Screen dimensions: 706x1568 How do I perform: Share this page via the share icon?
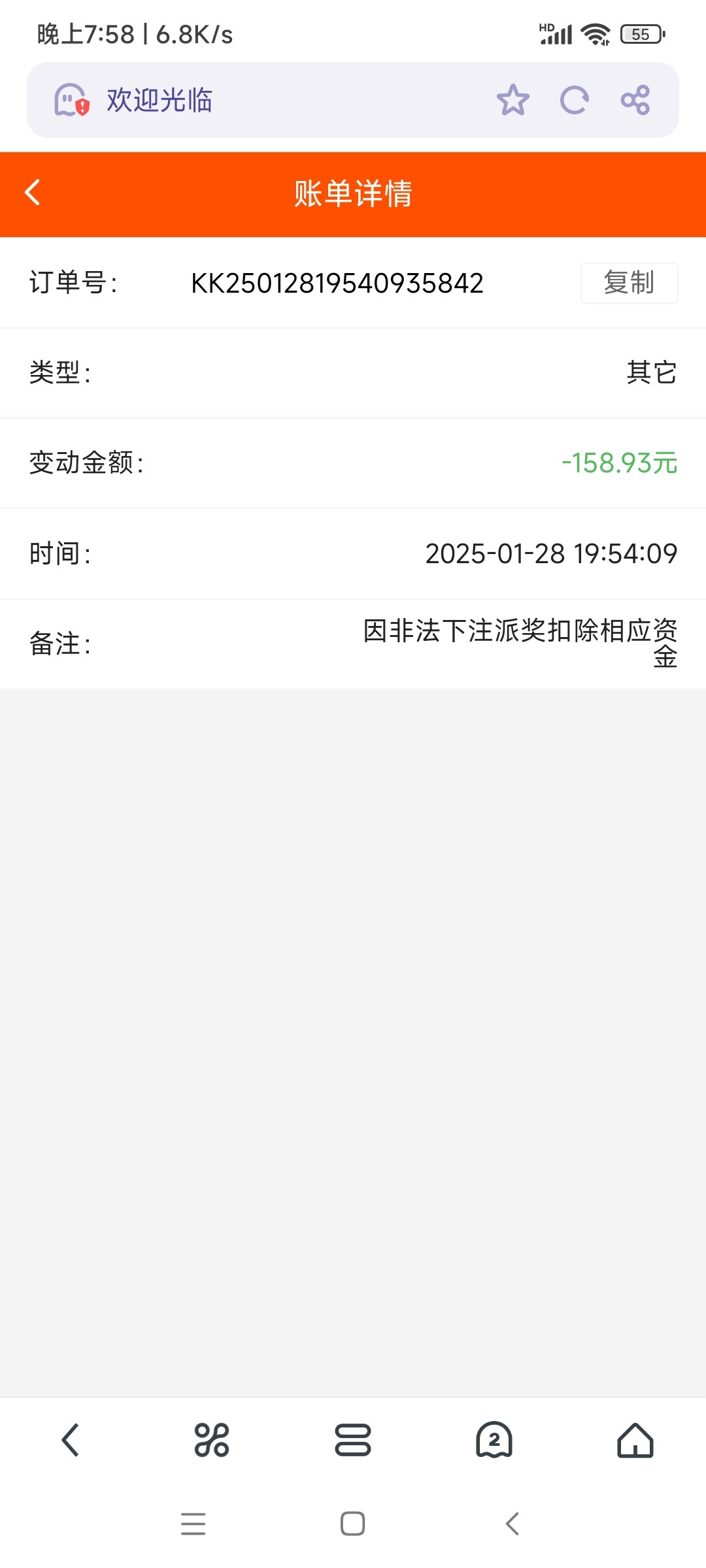(x=635, y=100)
